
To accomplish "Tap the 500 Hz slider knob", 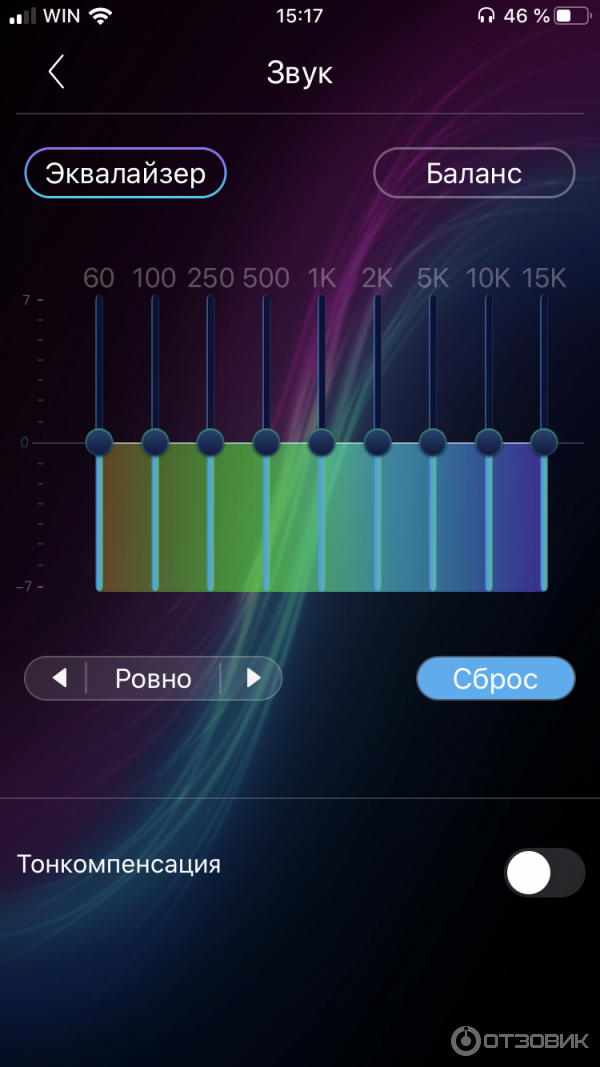I will (x=266, y=442).
